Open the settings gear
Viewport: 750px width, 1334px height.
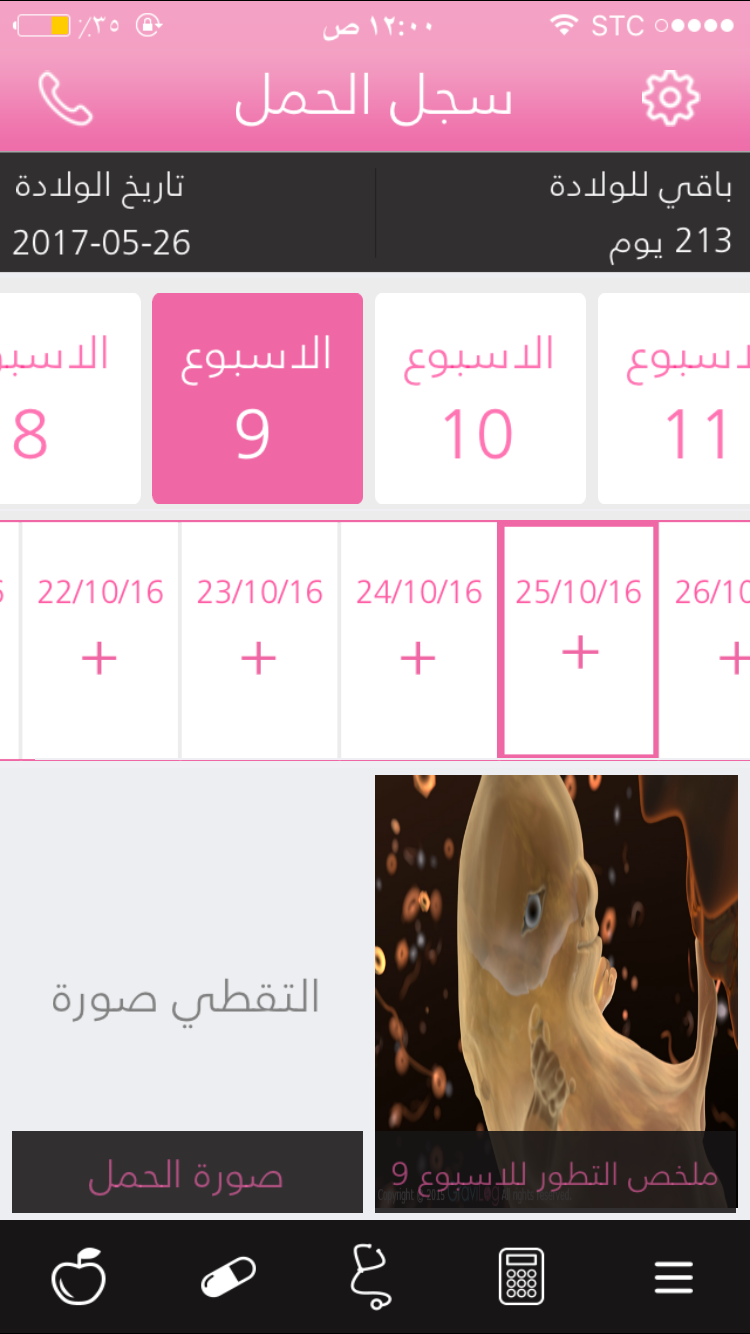(x=669, y=98)
